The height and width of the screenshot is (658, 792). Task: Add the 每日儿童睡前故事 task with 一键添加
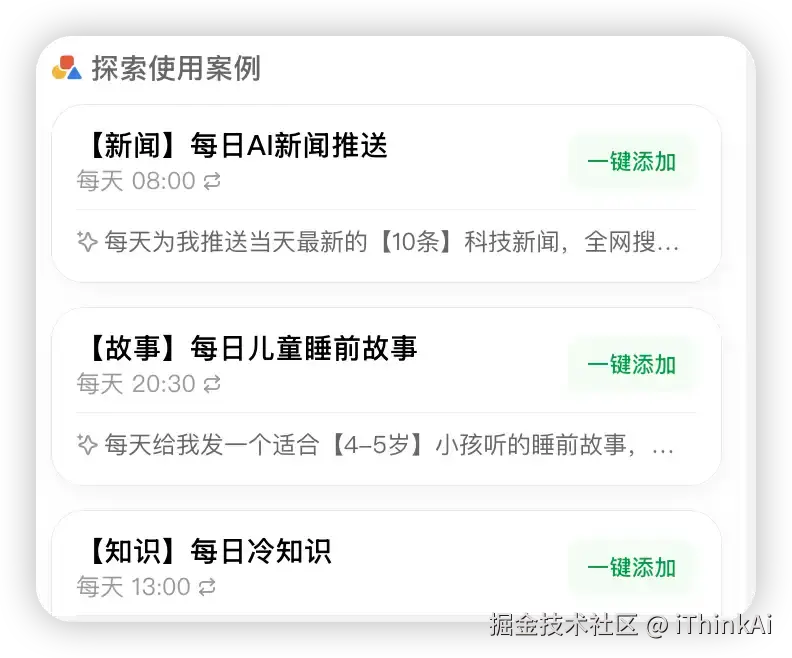pos(631,365)
